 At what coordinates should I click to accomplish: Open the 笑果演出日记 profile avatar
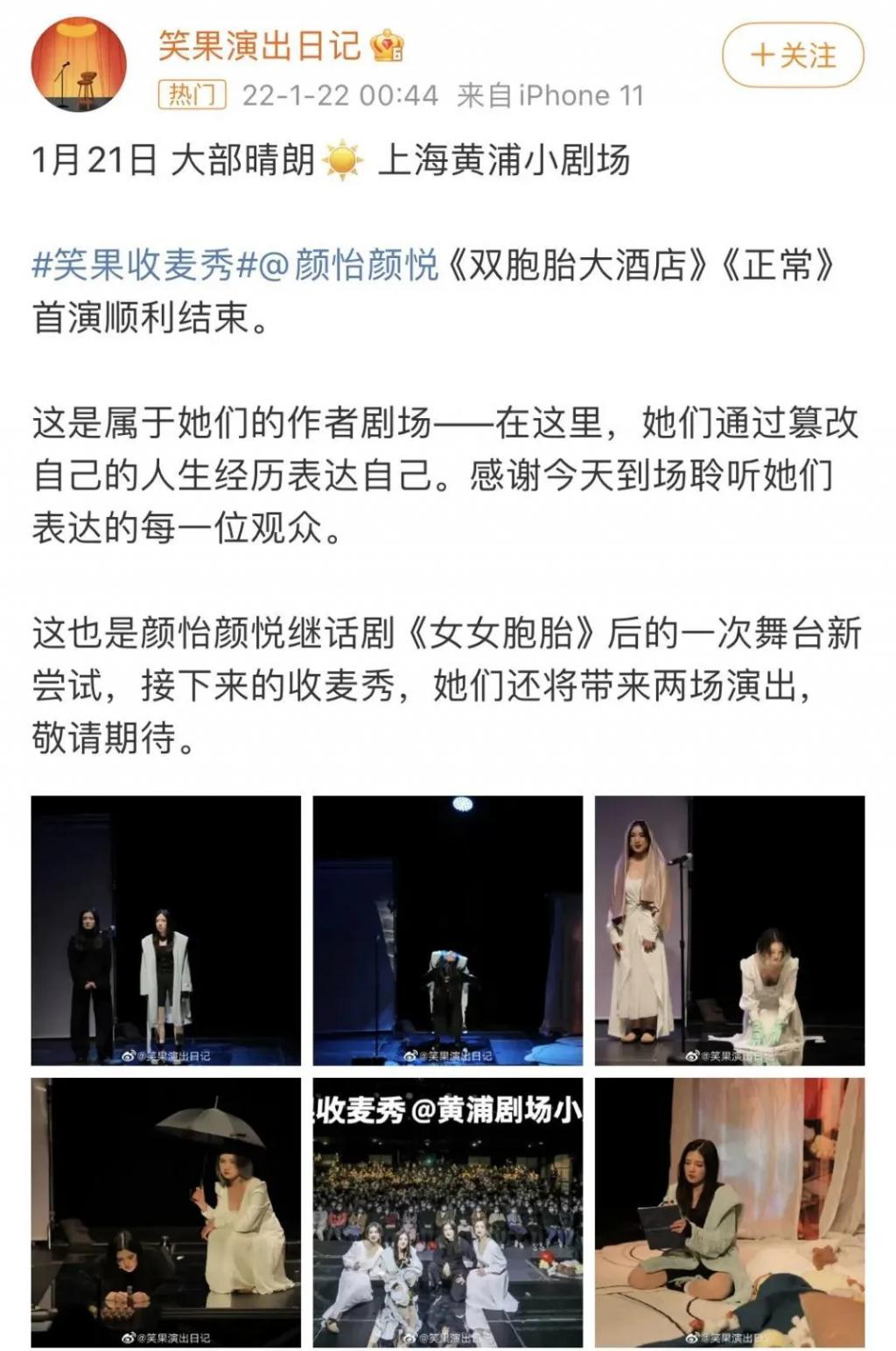[79, 65]
